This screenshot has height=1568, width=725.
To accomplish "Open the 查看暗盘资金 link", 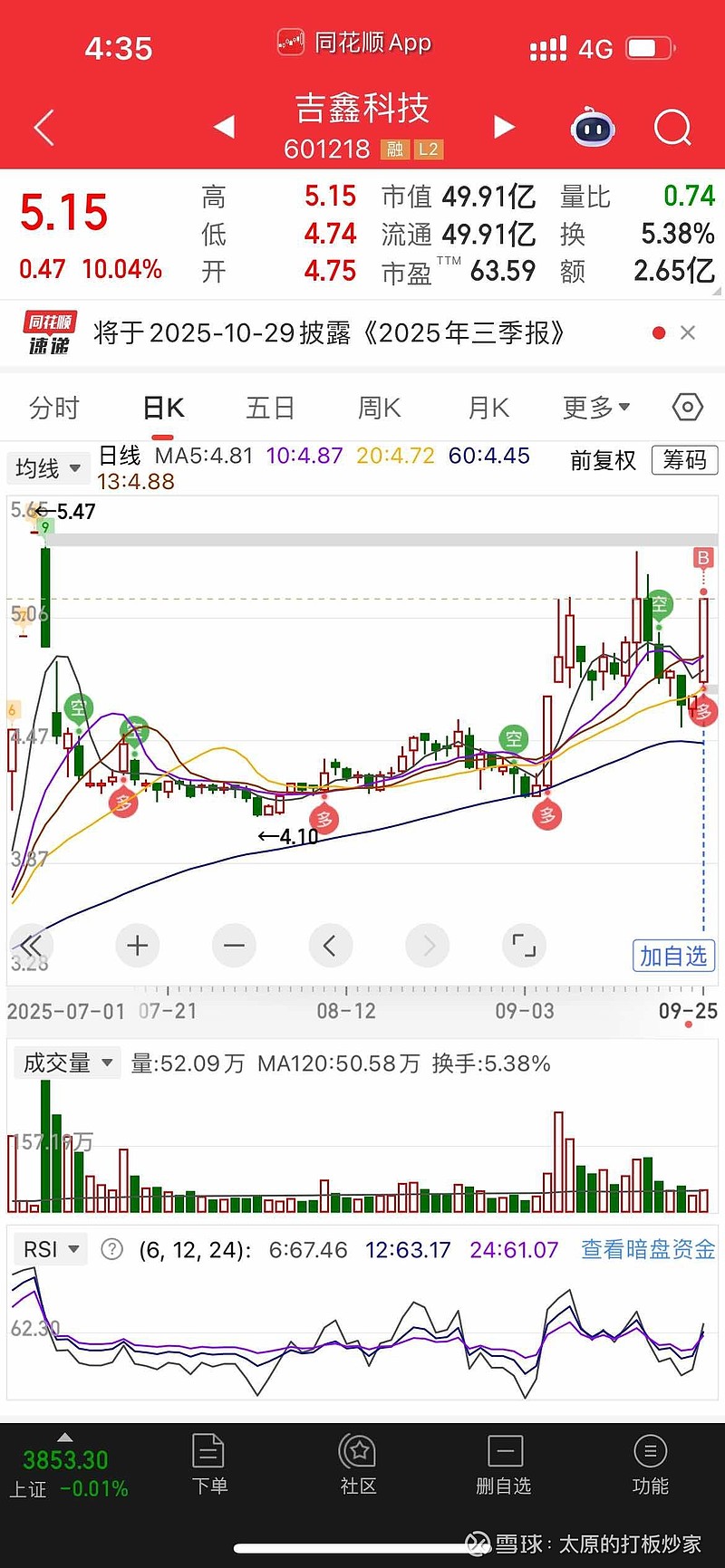I will [x=646, y=1249].
